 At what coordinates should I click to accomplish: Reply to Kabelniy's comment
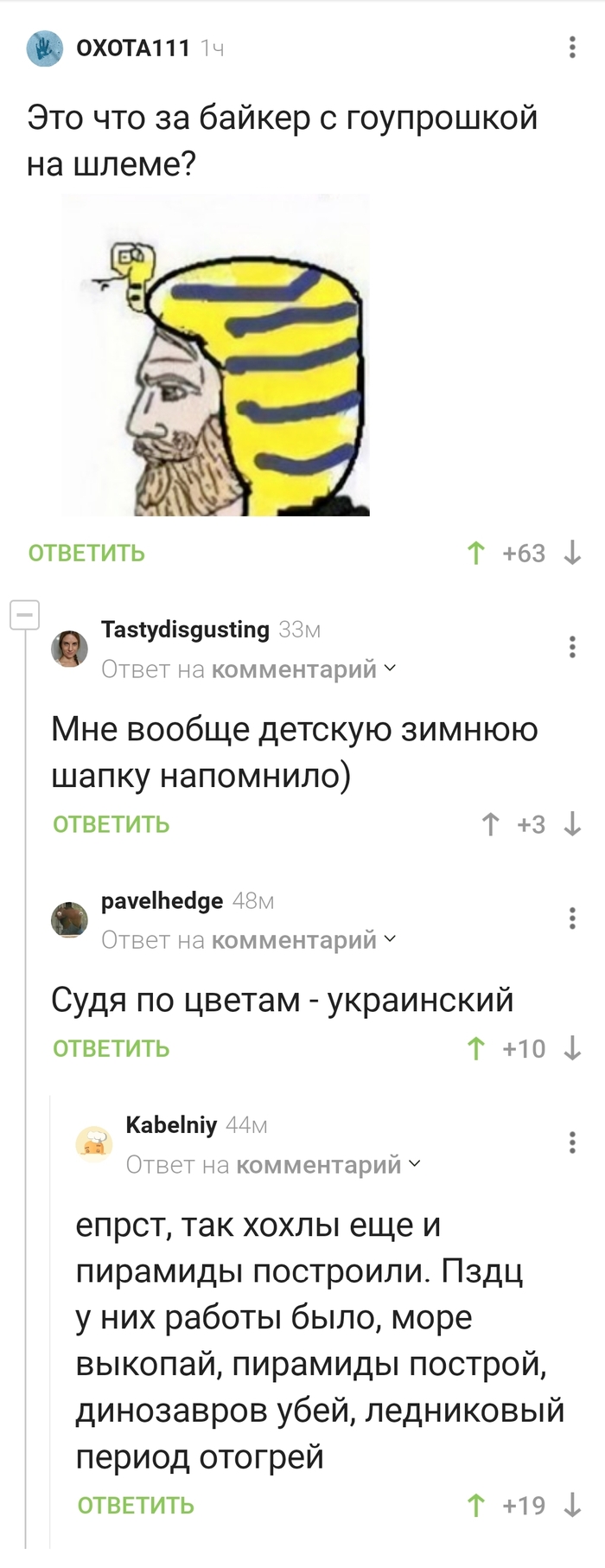pos(136,1506)
